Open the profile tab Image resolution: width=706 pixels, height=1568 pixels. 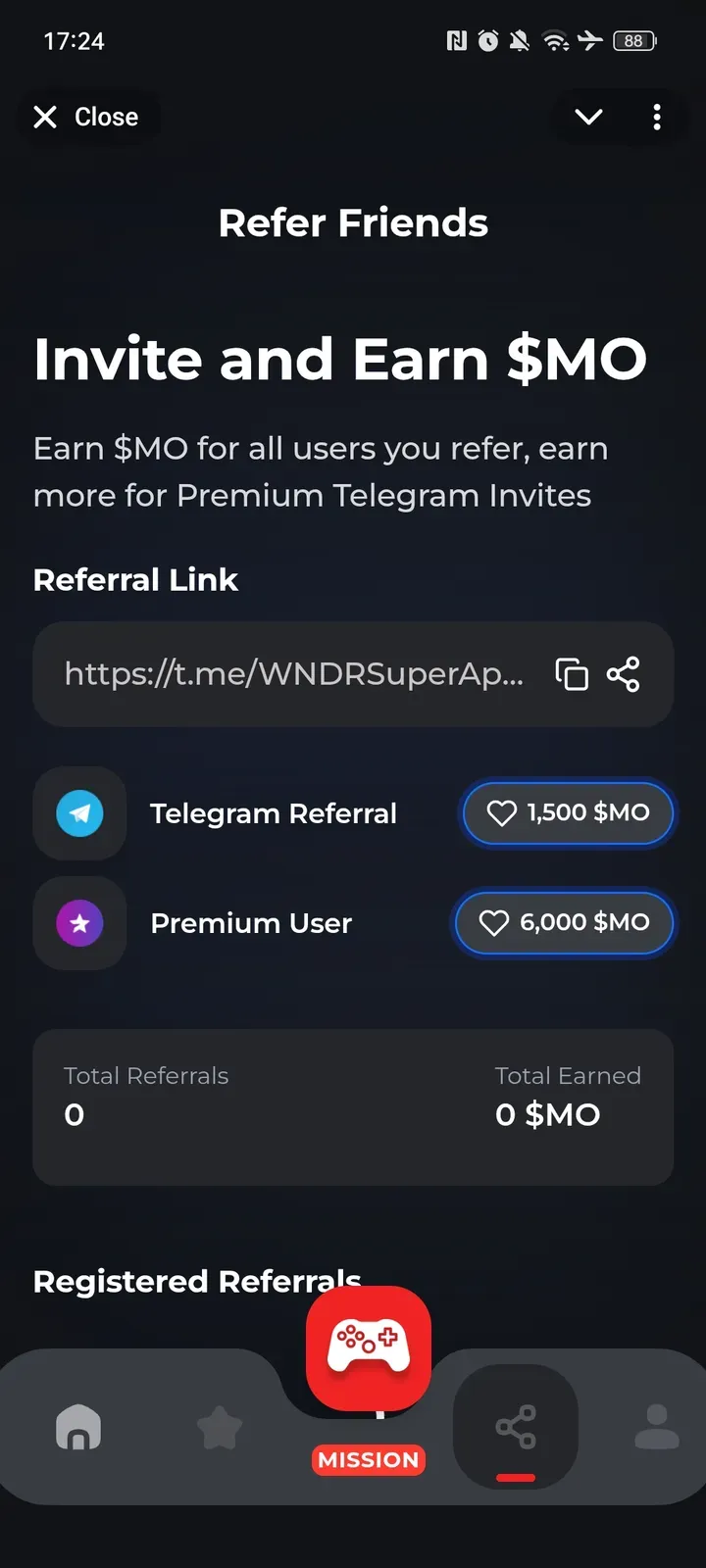[x=657, y=1427]
